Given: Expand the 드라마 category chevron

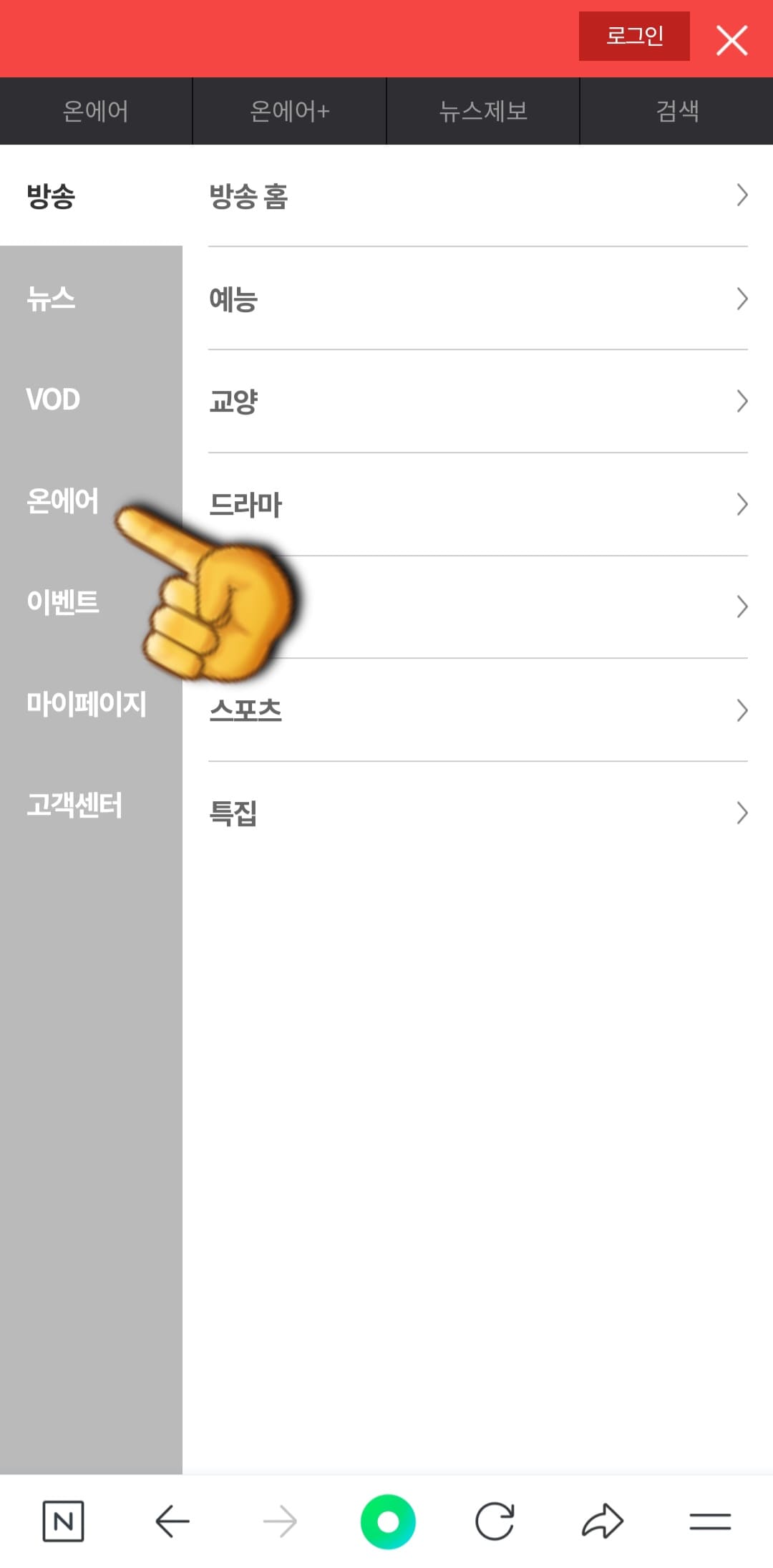Looking at the screenshot, I should (x=742, y=505).
